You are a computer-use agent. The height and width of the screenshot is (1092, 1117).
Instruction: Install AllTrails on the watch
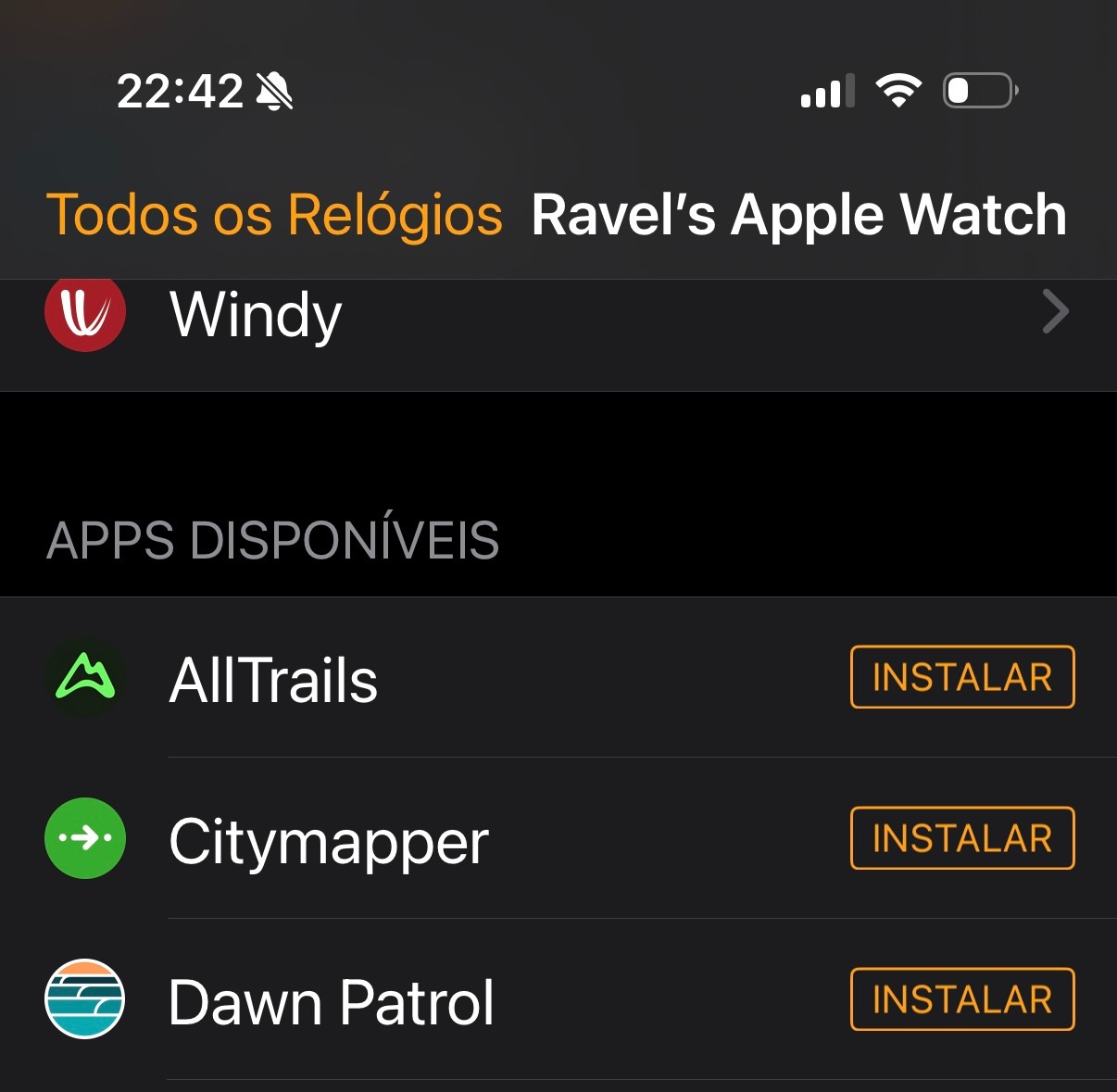961,677
